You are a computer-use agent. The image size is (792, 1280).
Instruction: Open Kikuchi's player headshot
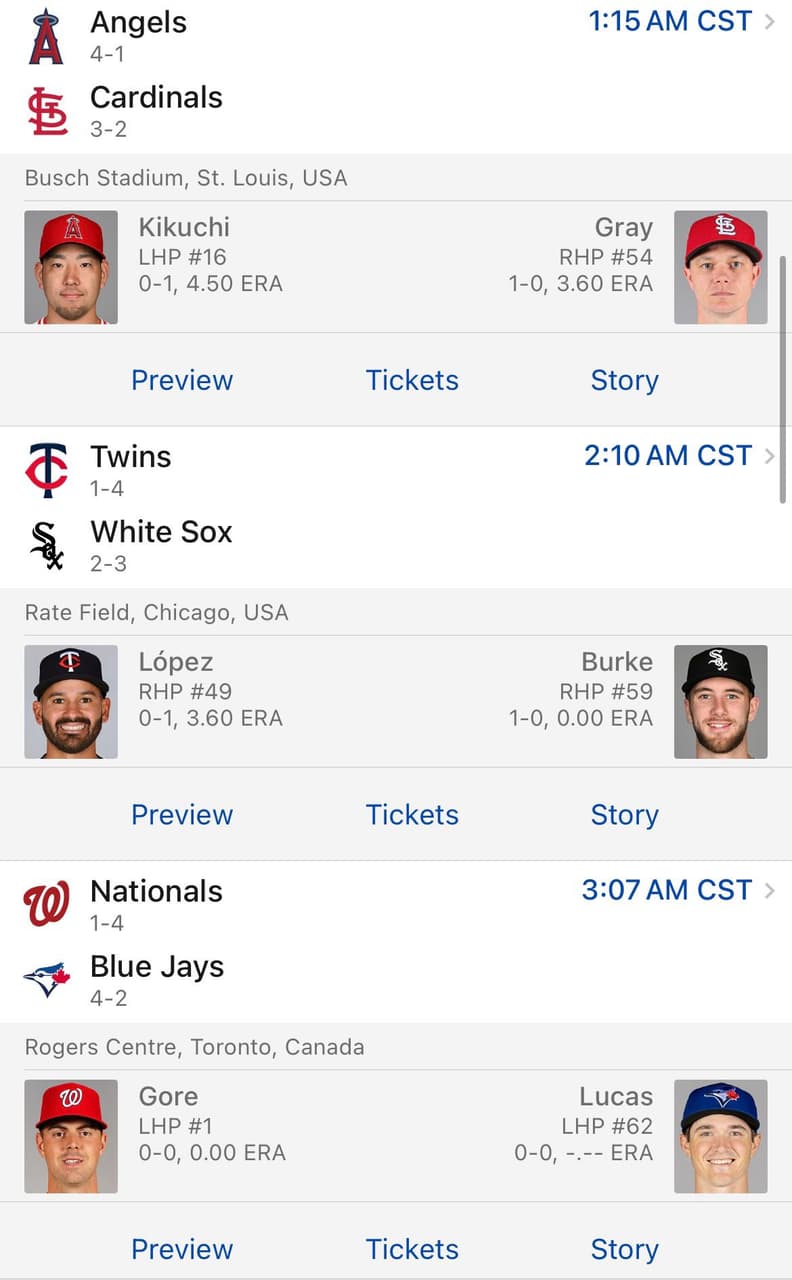[x=70, y=267]
